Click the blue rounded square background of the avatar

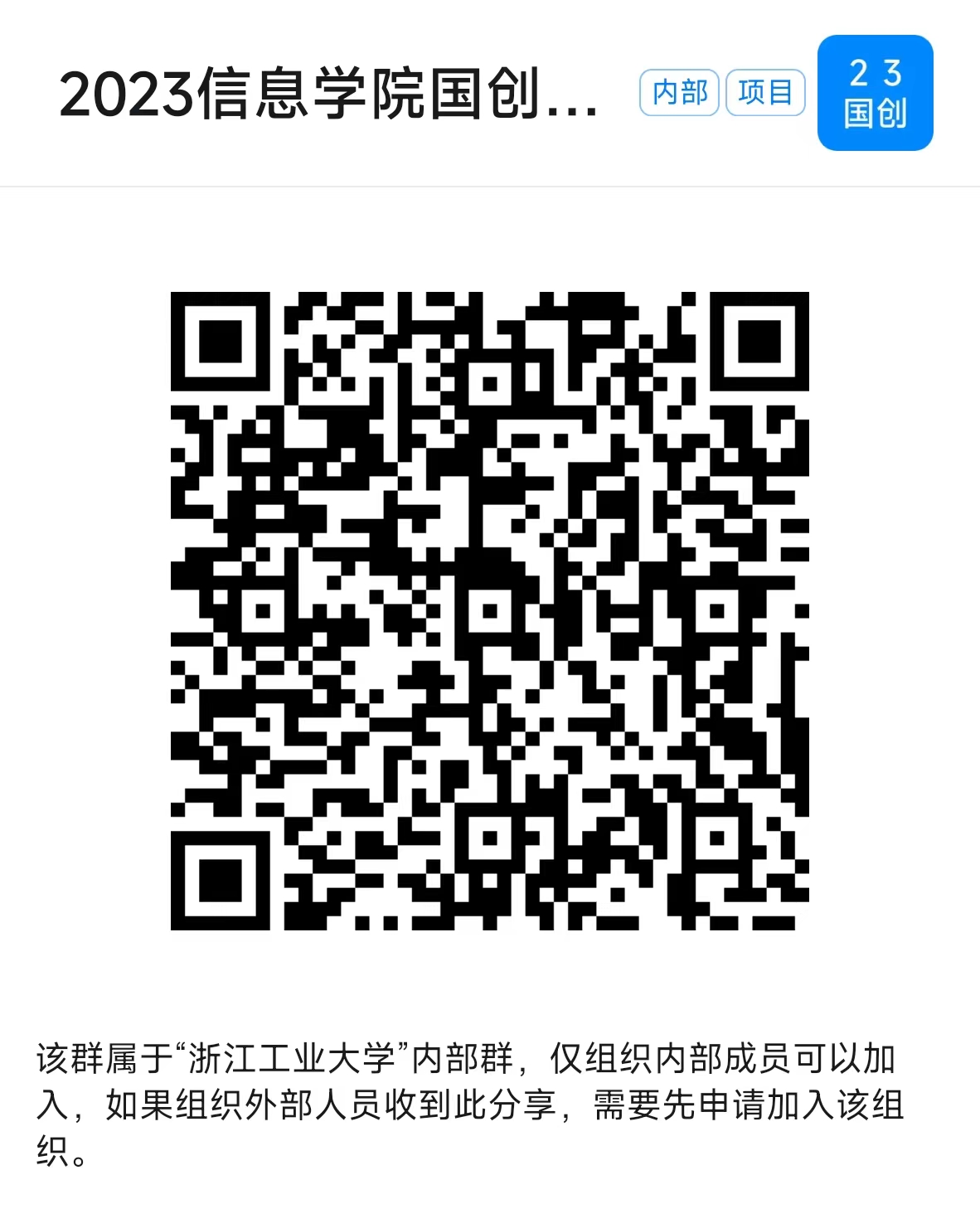pos(875,93)
